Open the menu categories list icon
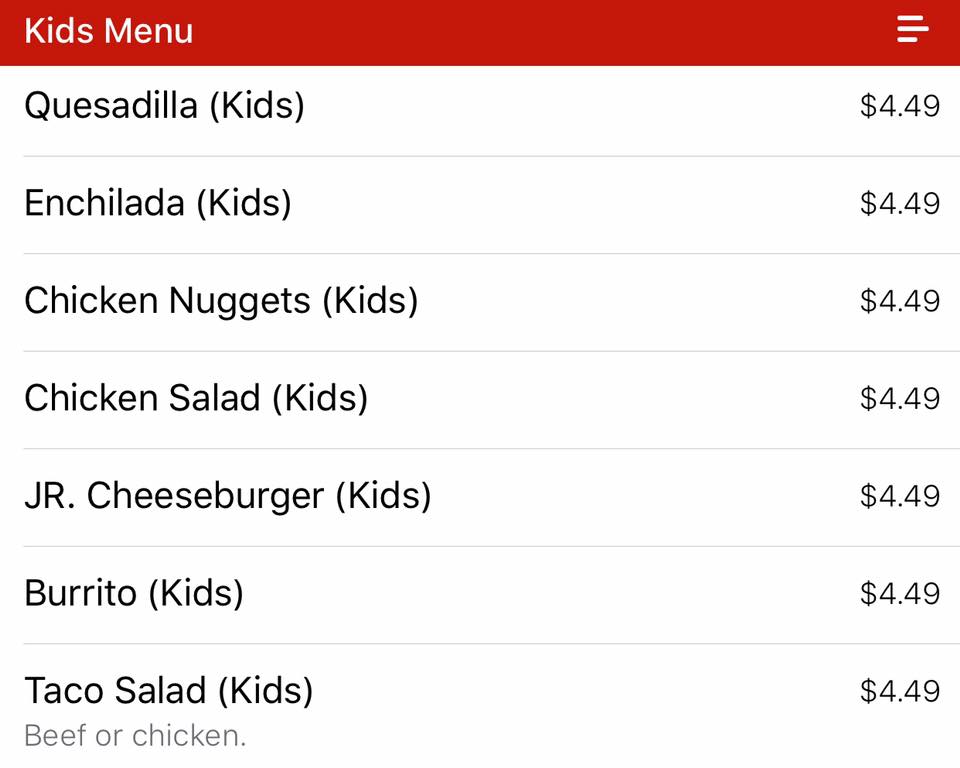The image size is (960, 768). pyautogui.click(x=912, y=30)
